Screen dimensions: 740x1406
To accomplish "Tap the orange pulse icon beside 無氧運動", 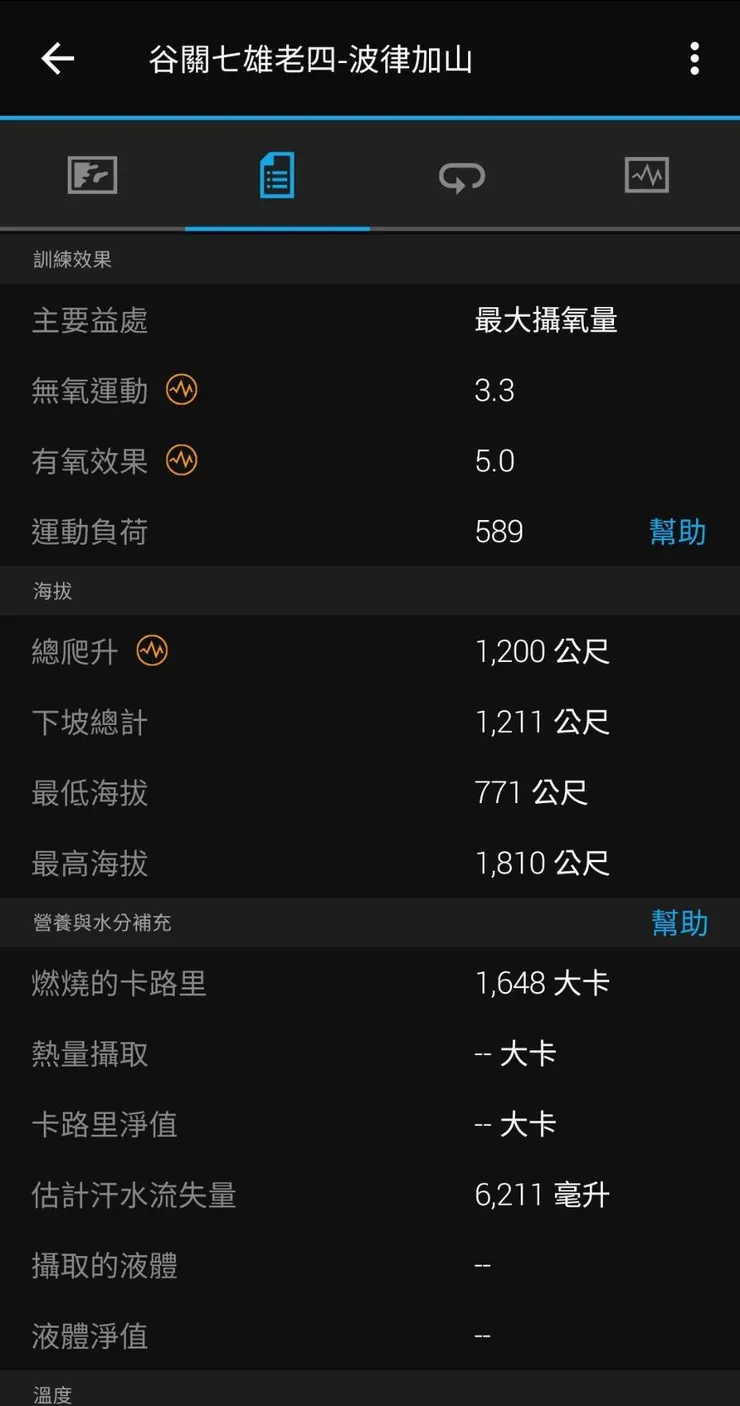I will [x=181, y=391].
